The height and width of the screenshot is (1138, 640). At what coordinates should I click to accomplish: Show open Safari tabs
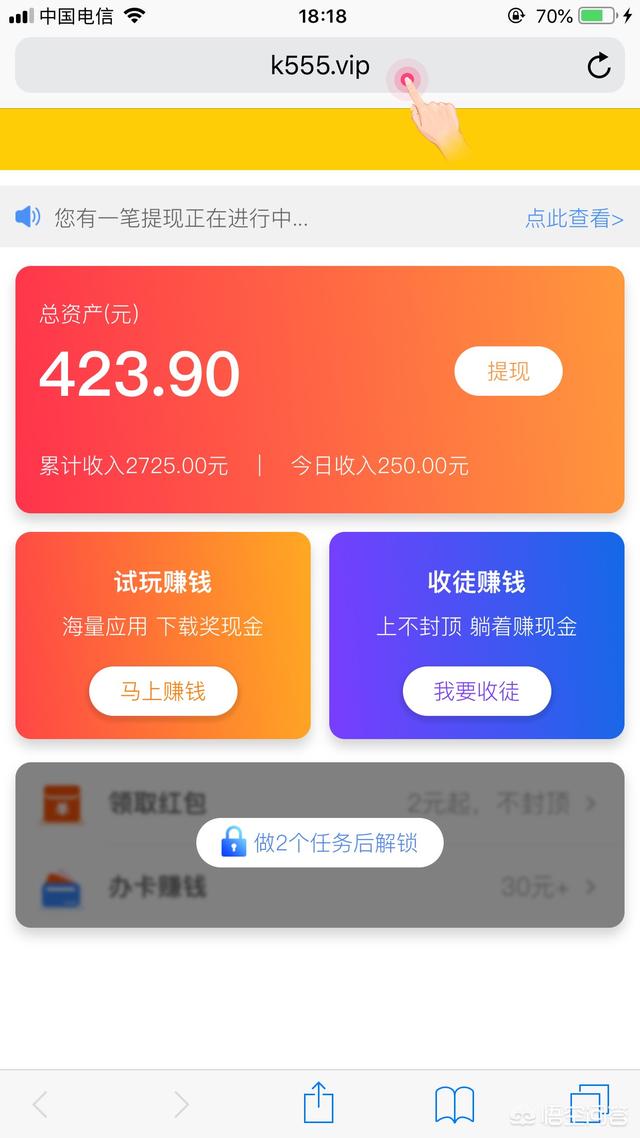click(589, 1104)
